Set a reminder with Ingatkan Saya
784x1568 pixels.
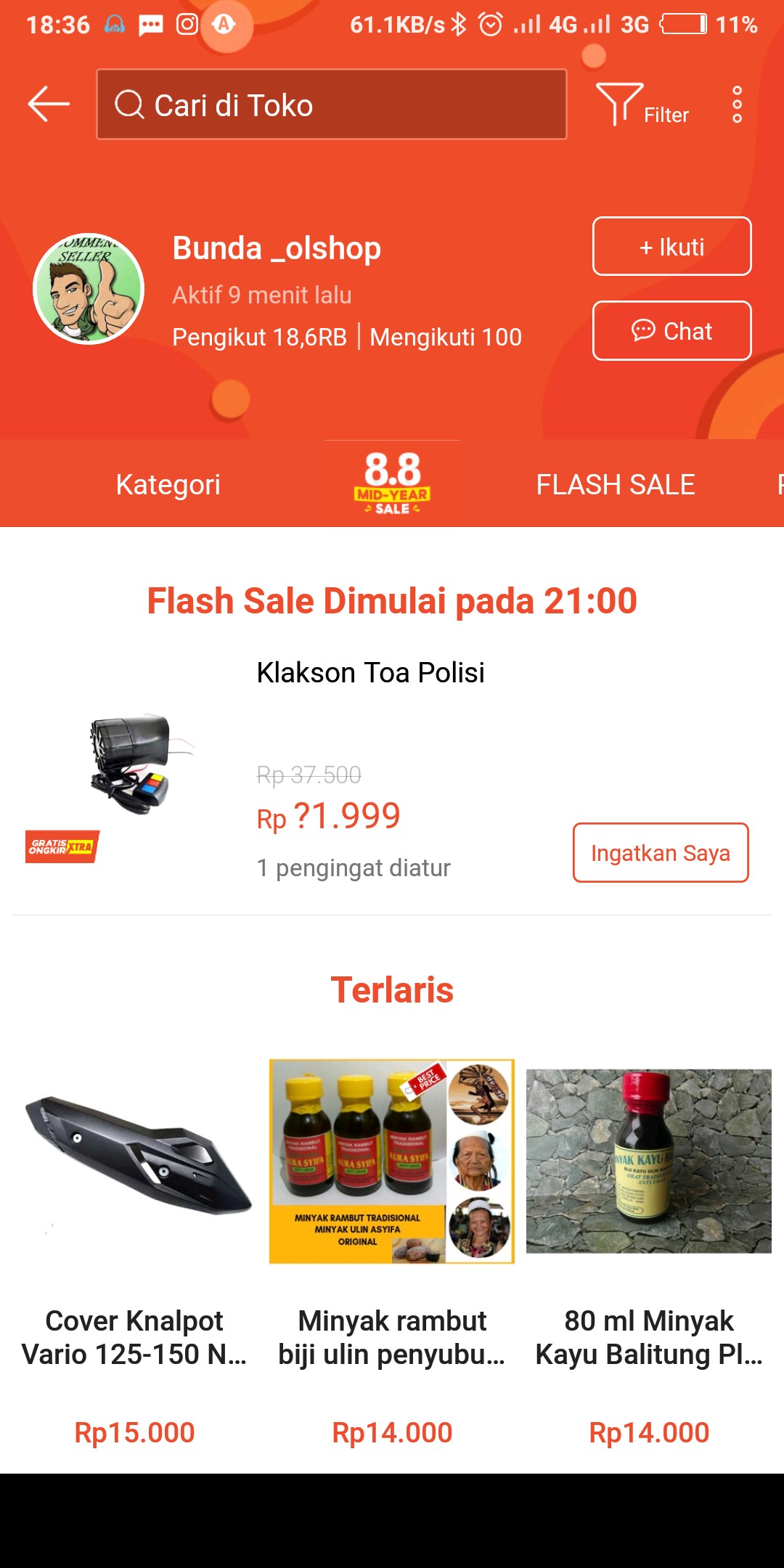660,853
